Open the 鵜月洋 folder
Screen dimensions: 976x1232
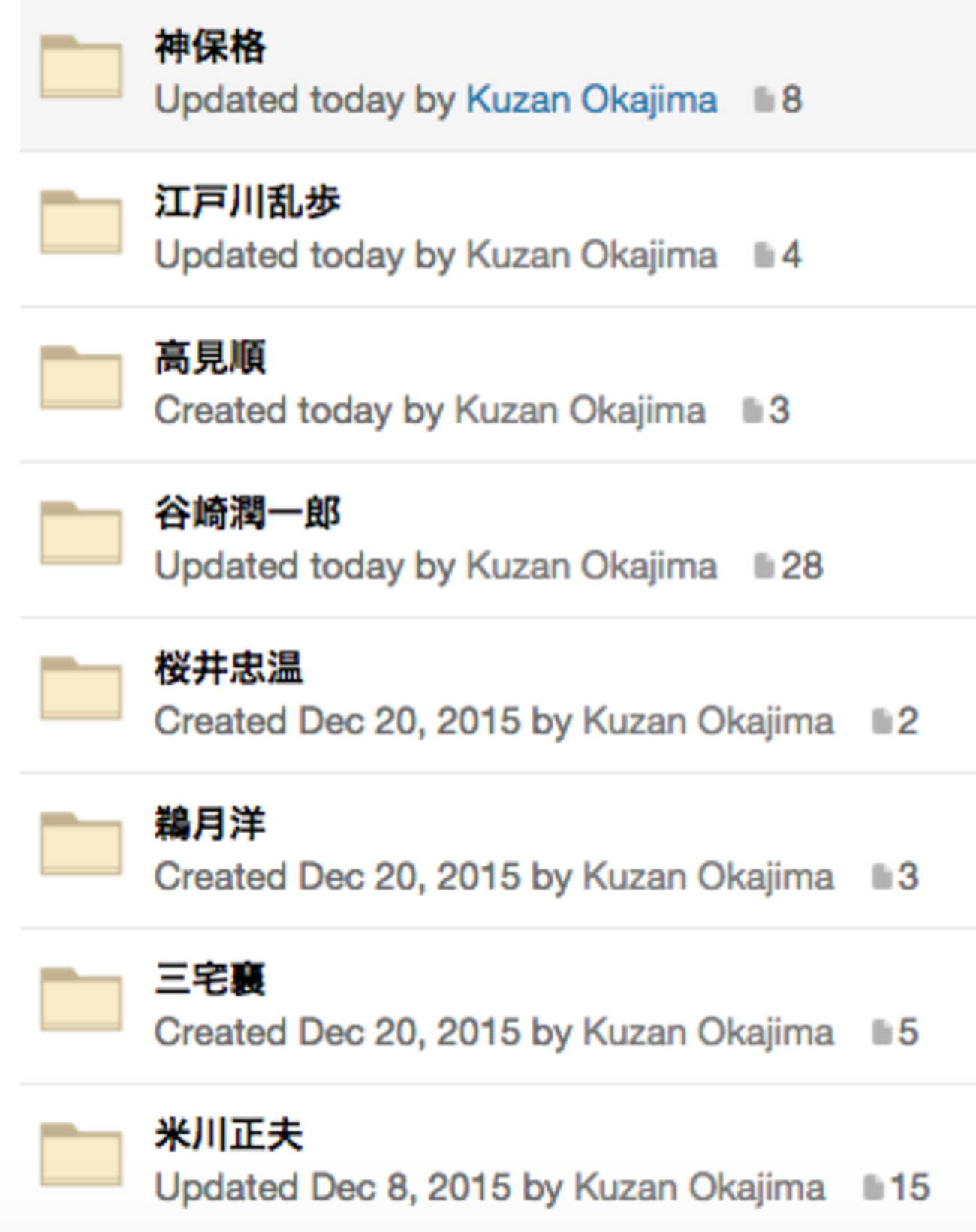coord(210,824)
